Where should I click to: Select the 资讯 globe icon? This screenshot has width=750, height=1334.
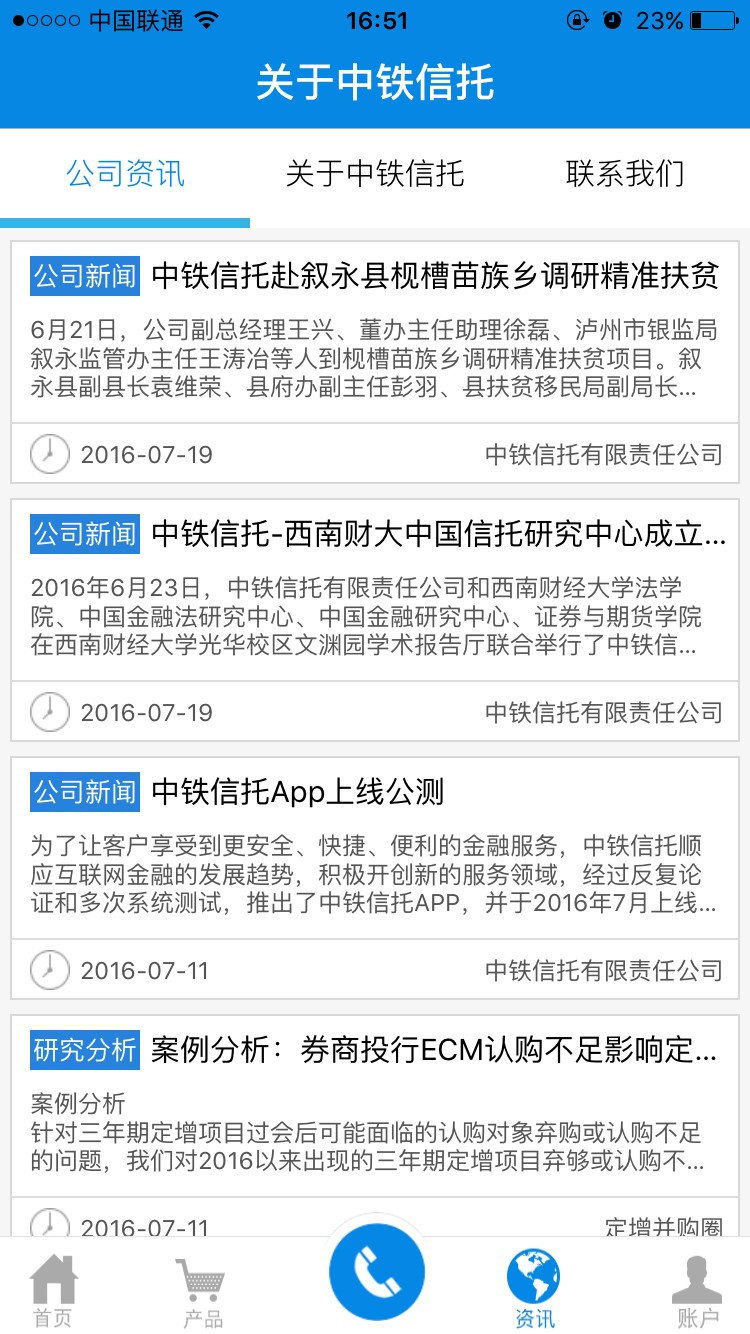tap(533, 1285)
